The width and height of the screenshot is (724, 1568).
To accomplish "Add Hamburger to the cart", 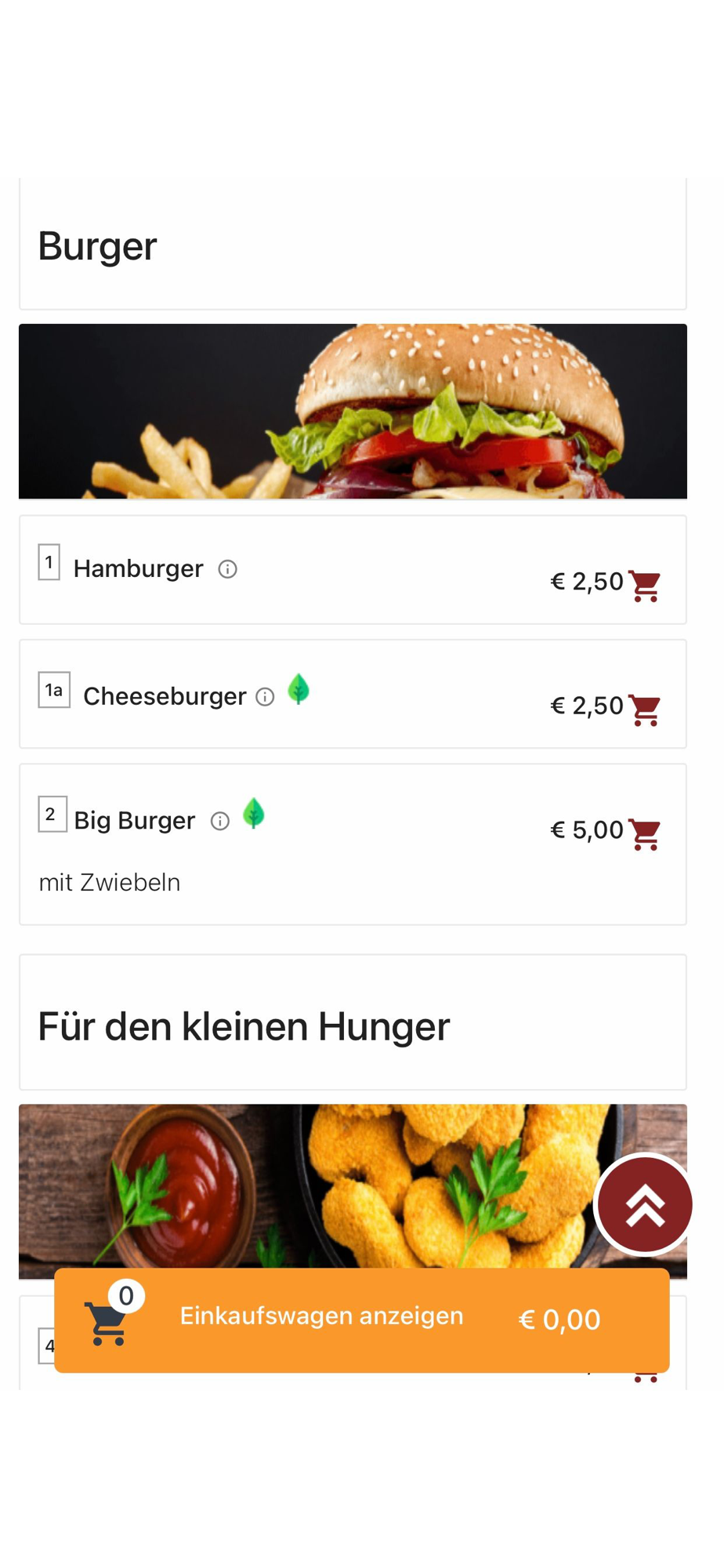I will click(645, 585).
